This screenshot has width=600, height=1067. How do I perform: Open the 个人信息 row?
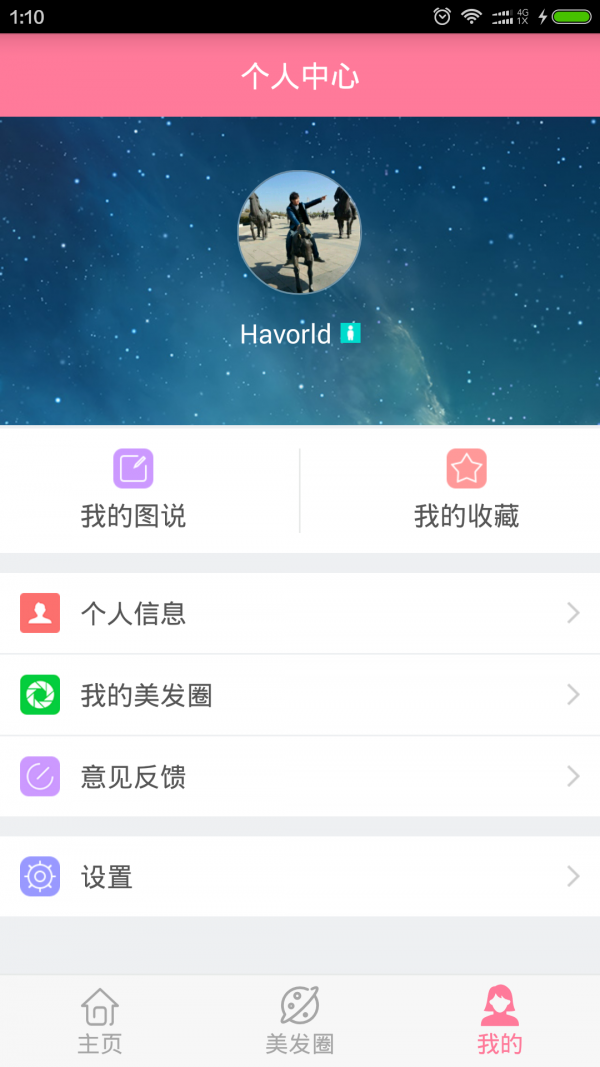300,613
